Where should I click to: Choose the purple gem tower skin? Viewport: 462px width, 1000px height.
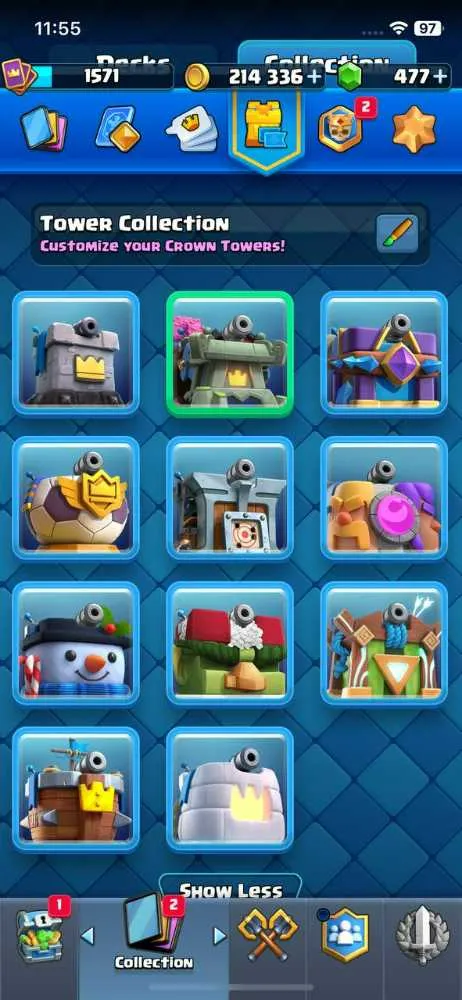[x=384, y=354]
